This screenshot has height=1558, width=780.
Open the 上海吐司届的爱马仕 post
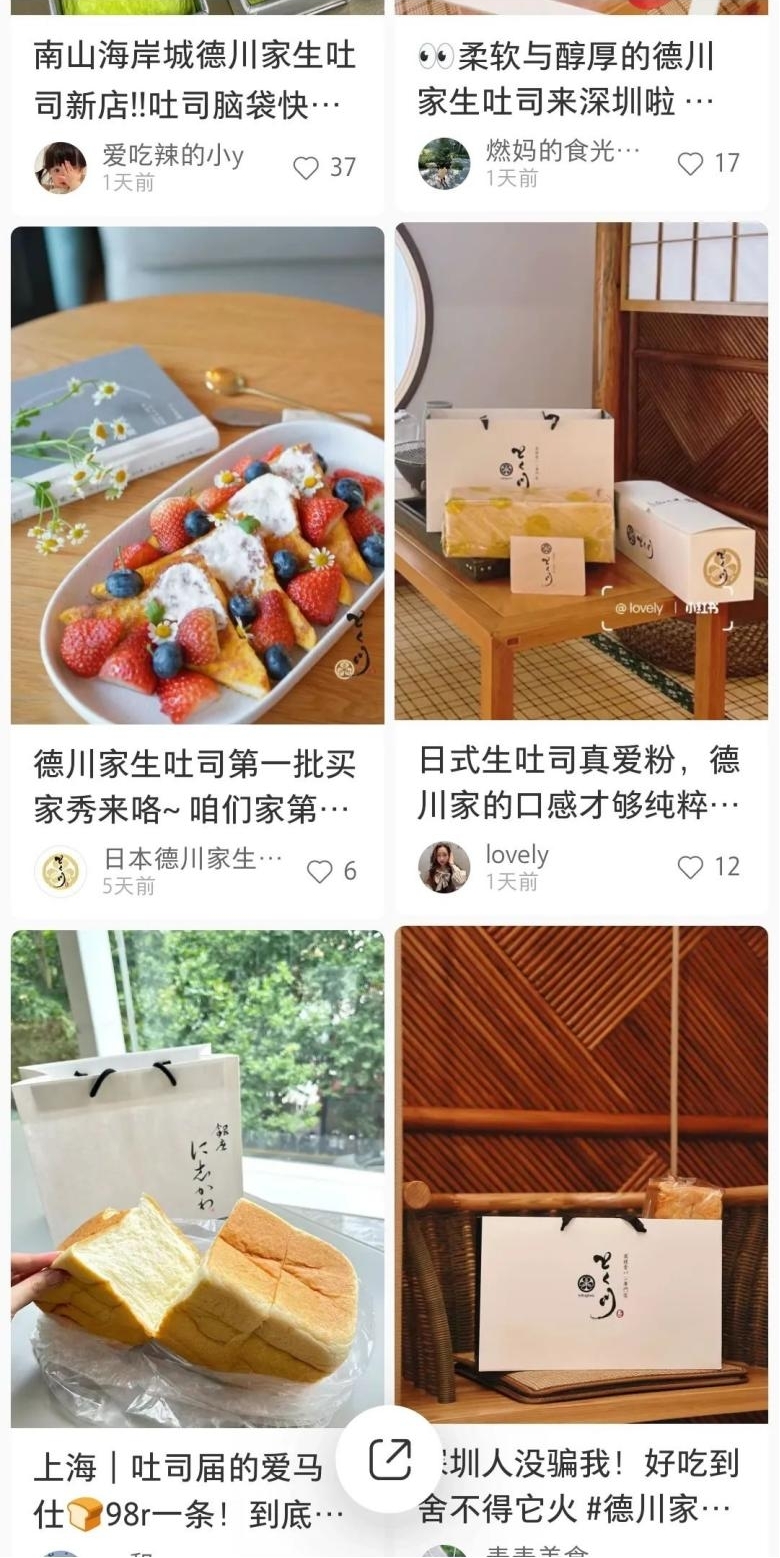(x=197, y=1178)
